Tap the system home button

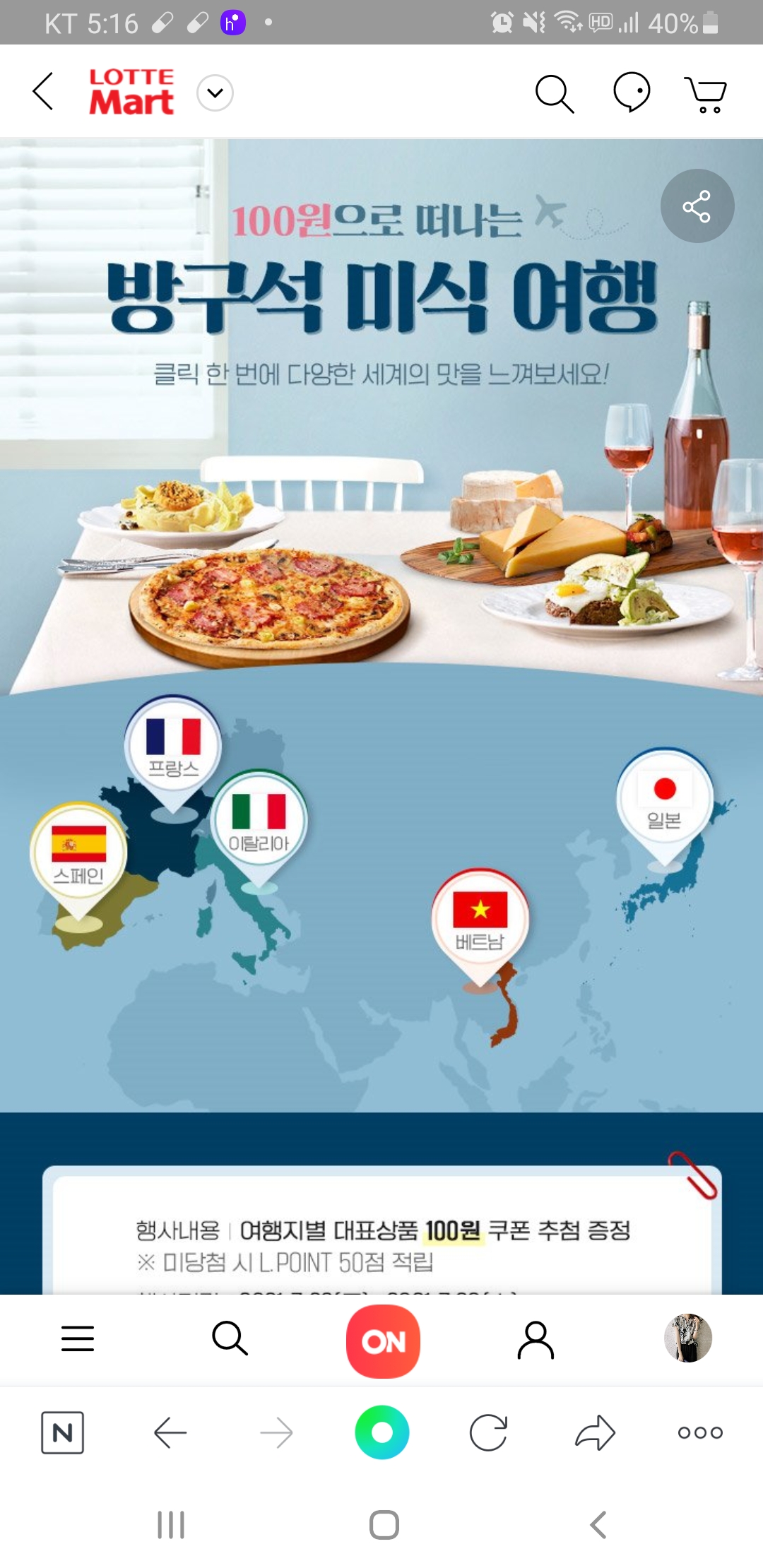tap(384, 1525)
